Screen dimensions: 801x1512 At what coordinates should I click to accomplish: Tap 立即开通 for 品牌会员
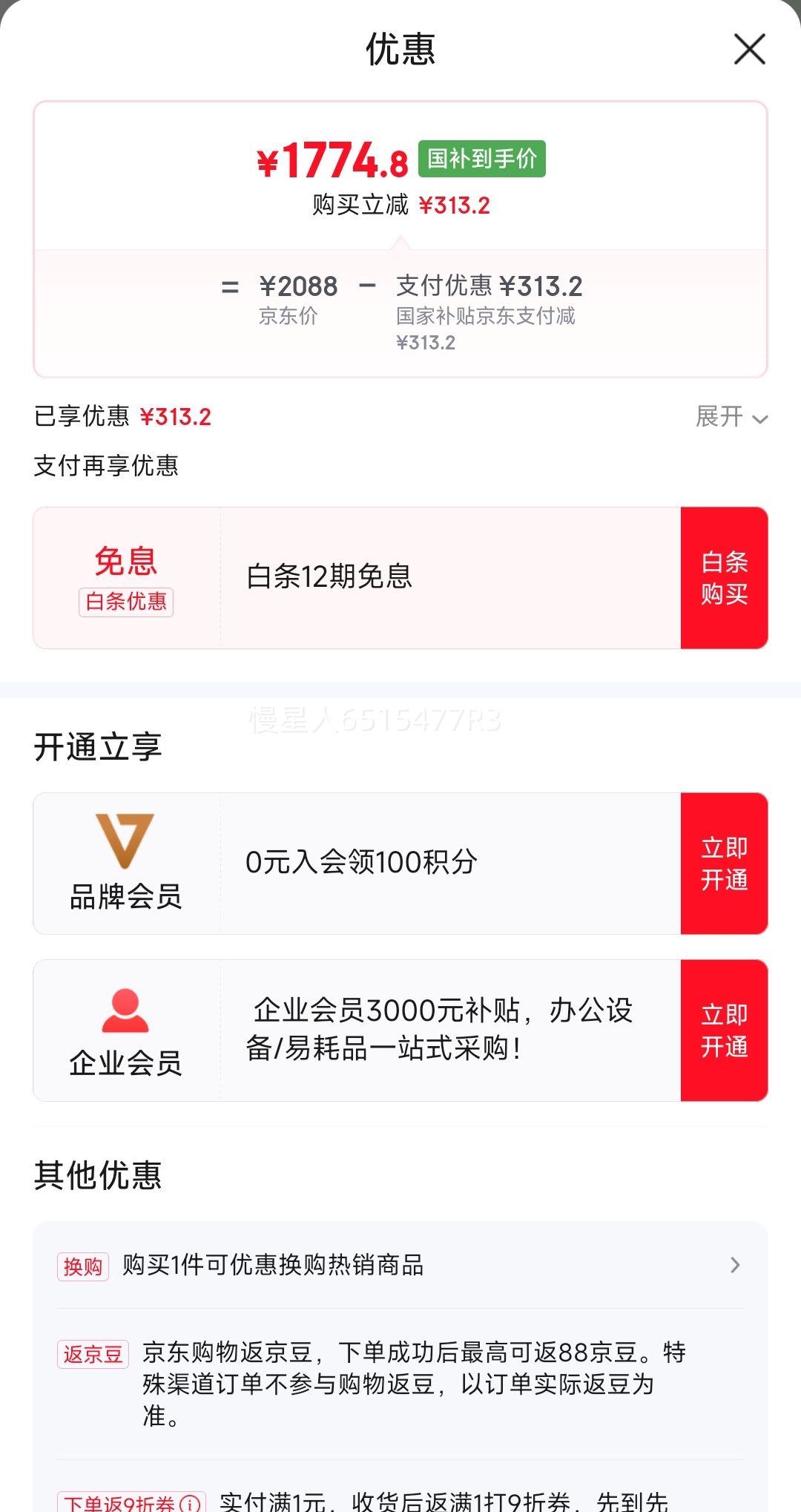coord(724,864)
